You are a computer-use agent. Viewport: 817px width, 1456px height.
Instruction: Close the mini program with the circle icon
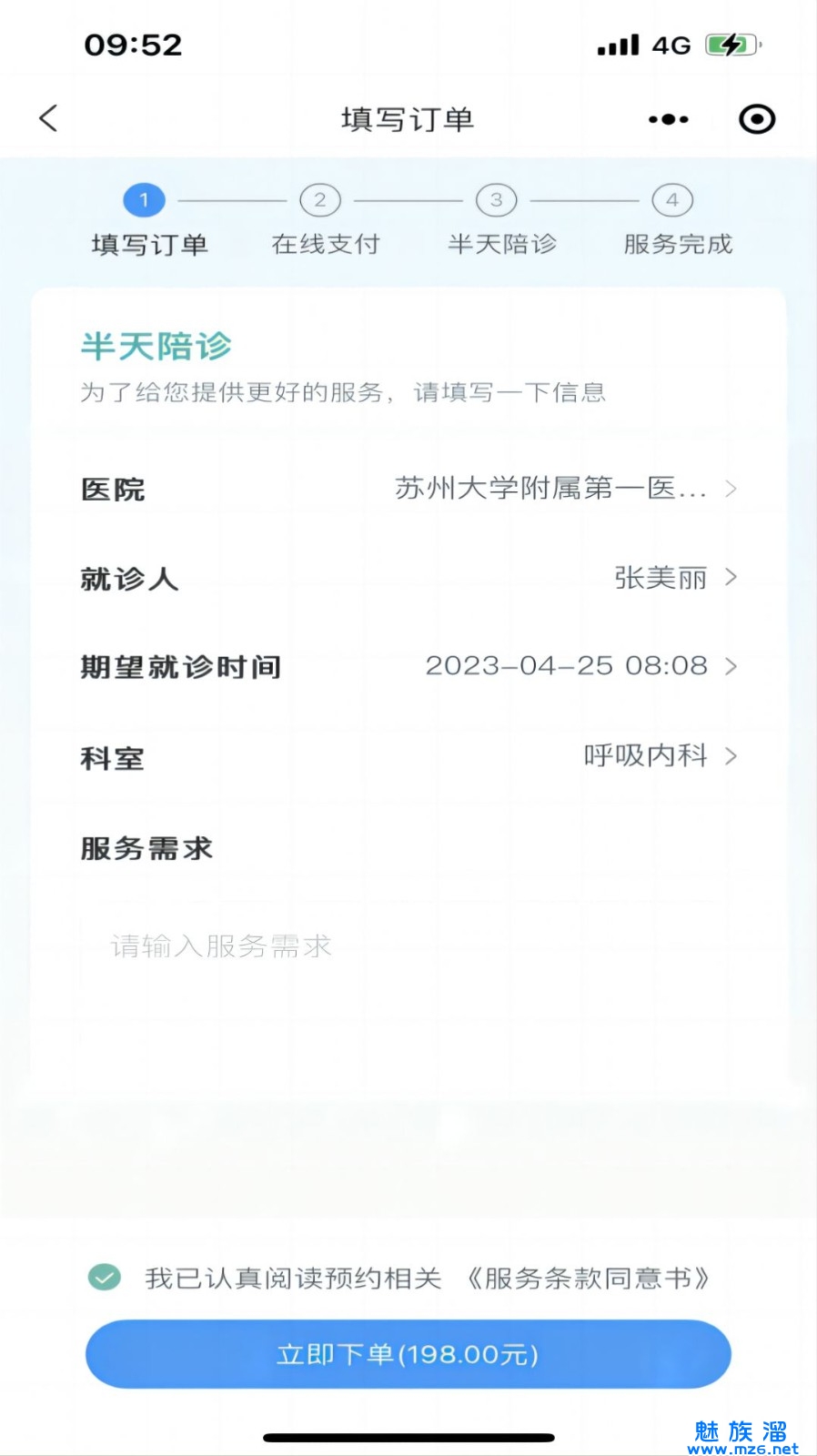756,119
